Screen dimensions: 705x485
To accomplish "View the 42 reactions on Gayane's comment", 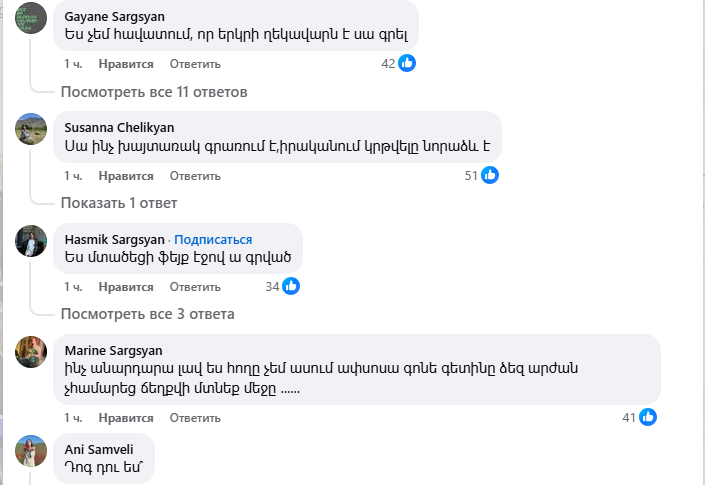I will [x=398, y=63].
